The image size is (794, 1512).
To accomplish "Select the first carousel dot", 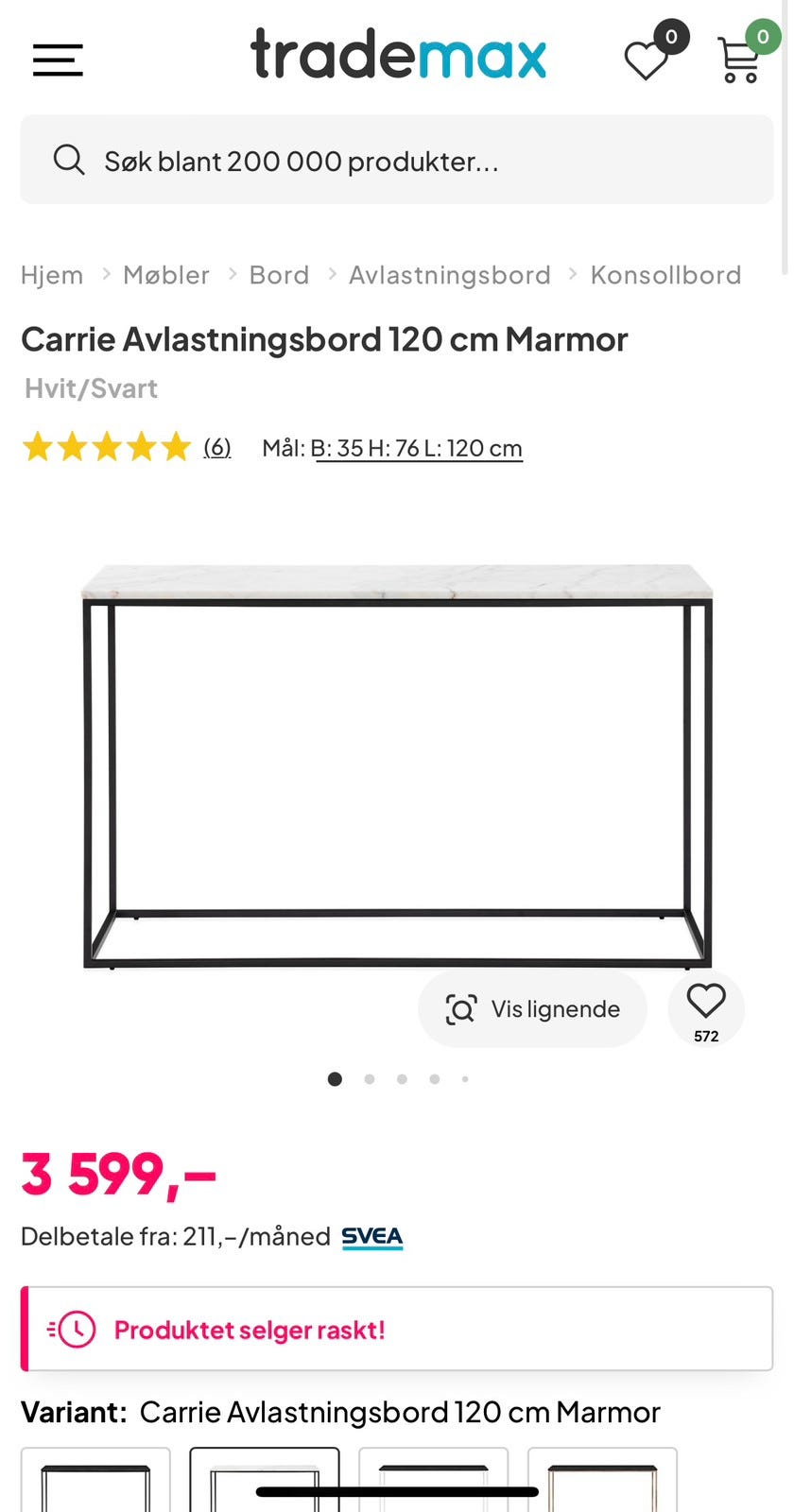I will pos(335,1078).
